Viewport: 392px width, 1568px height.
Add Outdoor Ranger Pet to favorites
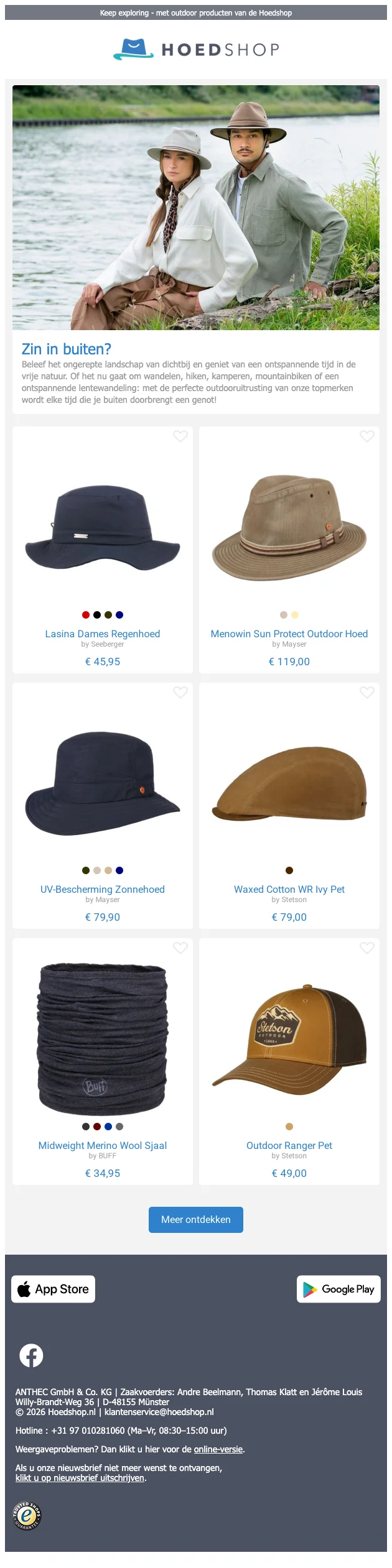tap(366, 948)
